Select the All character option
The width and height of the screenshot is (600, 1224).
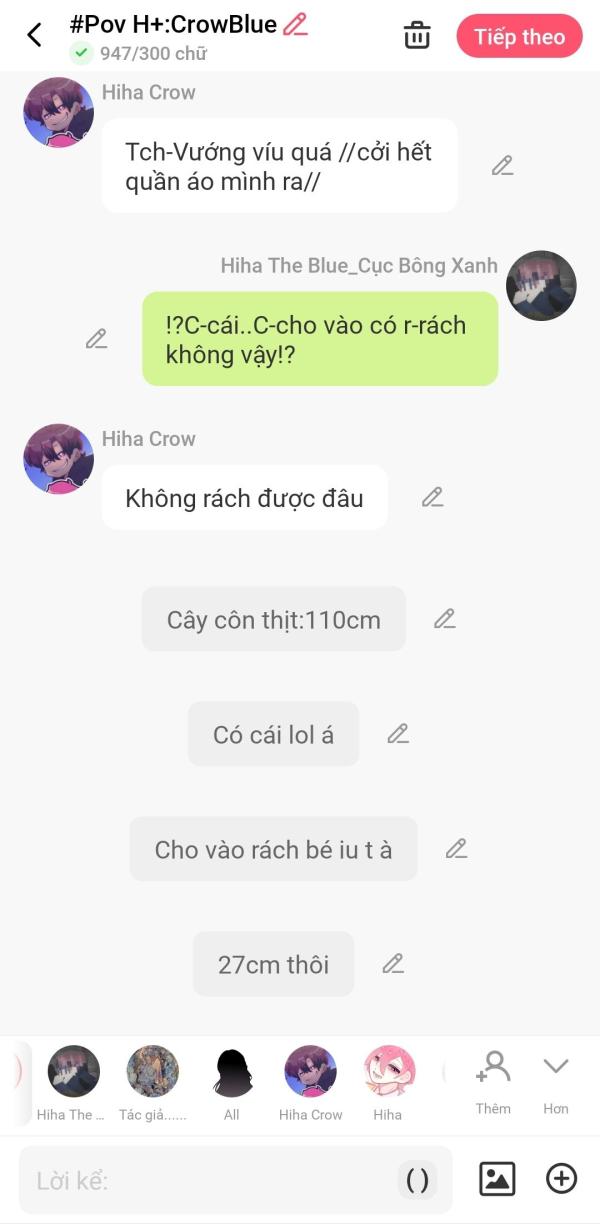pyautogui.click(x=232, y=1082)
